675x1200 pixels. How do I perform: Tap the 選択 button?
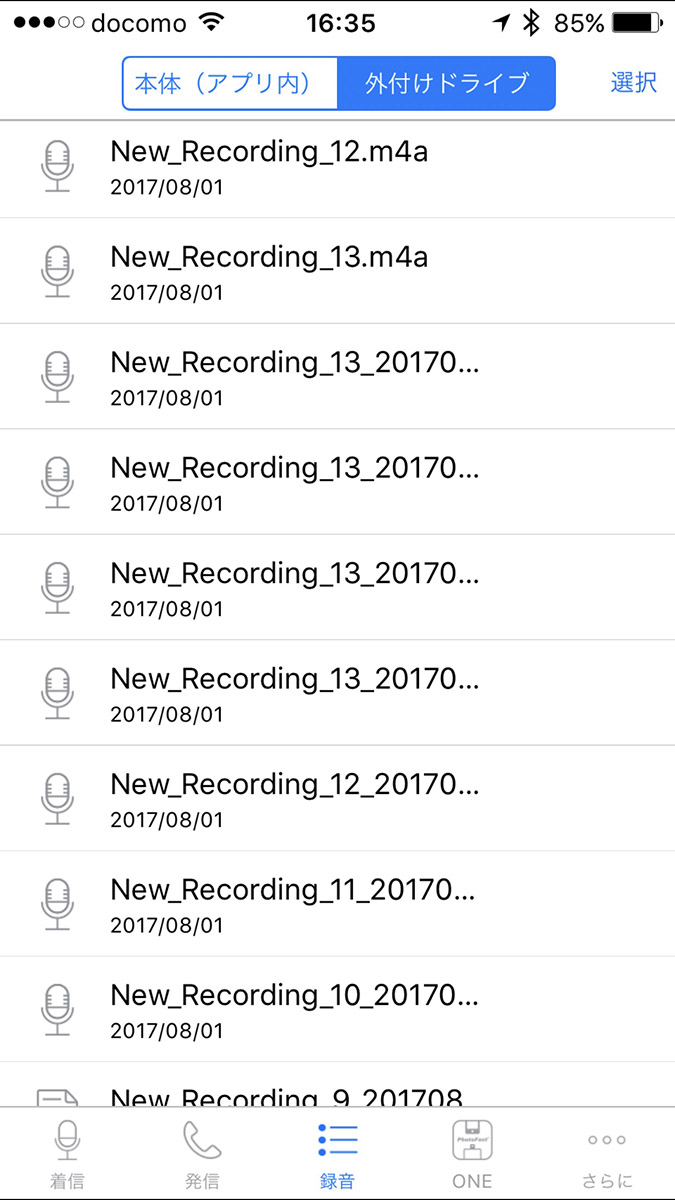tap(633, 83)
